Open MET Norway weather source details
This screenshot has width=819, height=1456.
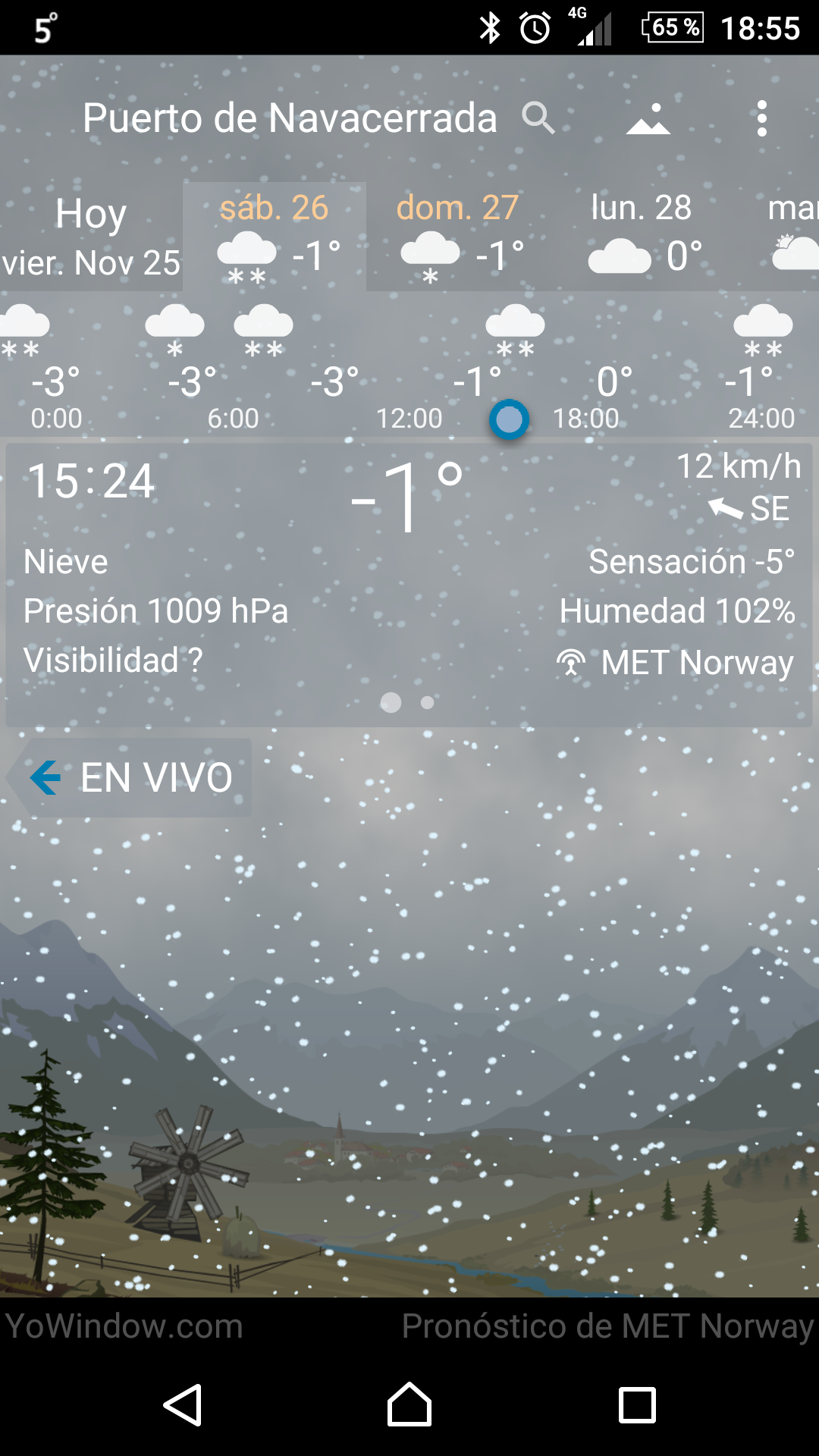(x=675, y=663)
